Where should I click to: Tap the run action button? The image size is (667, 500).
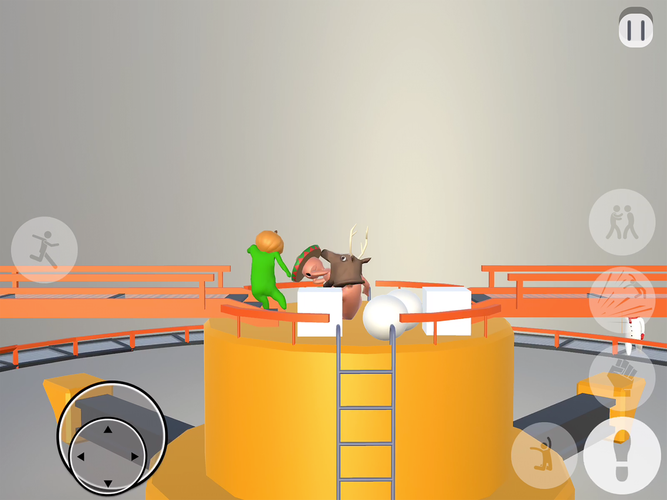tap(44, 249)
